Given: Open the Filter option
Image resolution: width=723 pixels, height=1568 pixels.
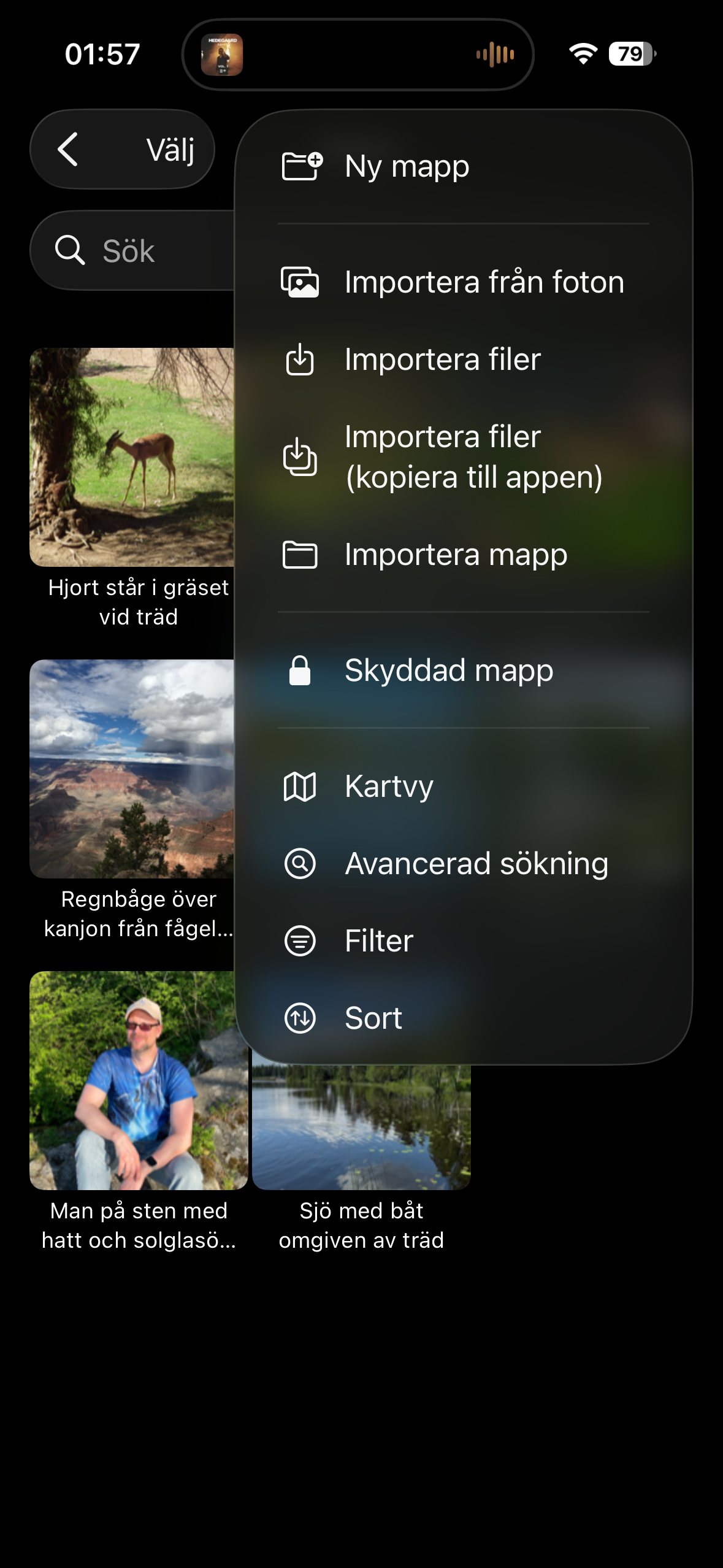Looking at the screenshot, I should pyautogui.click(x=379, y=941).
